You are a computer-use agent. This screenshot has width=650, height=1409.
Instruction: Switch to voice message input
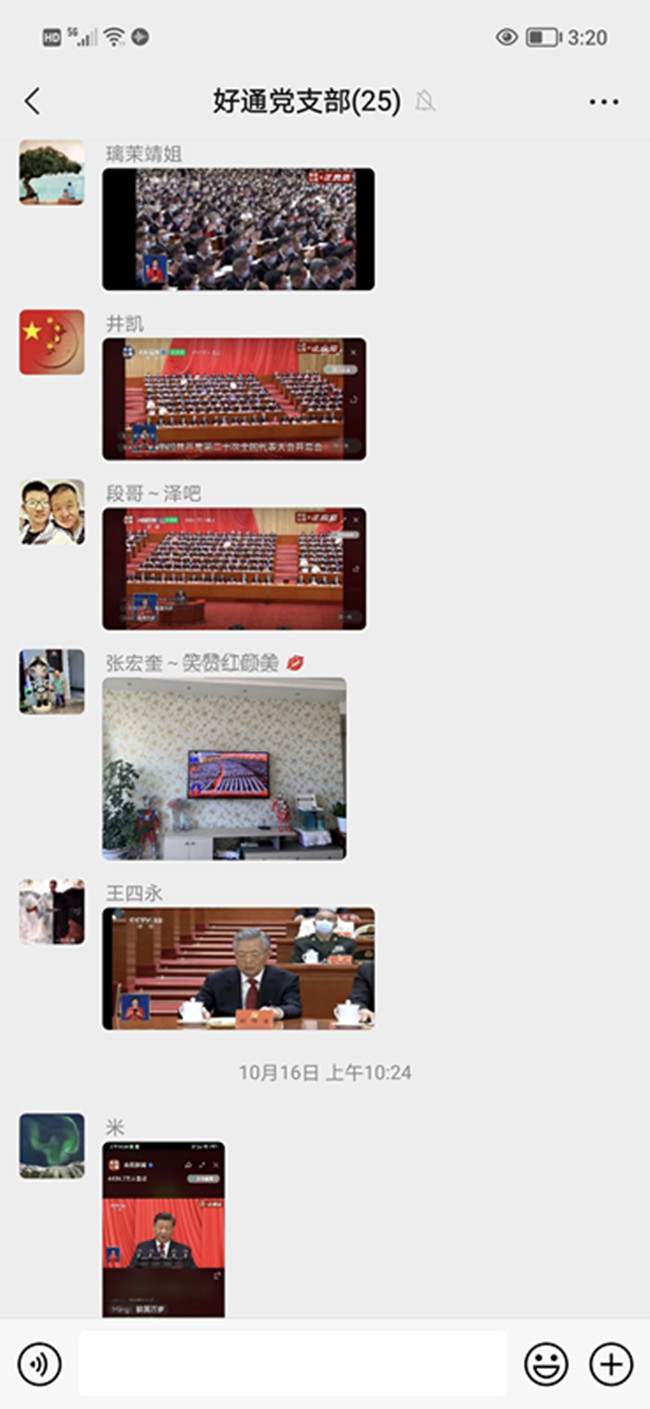point(40,1364)
